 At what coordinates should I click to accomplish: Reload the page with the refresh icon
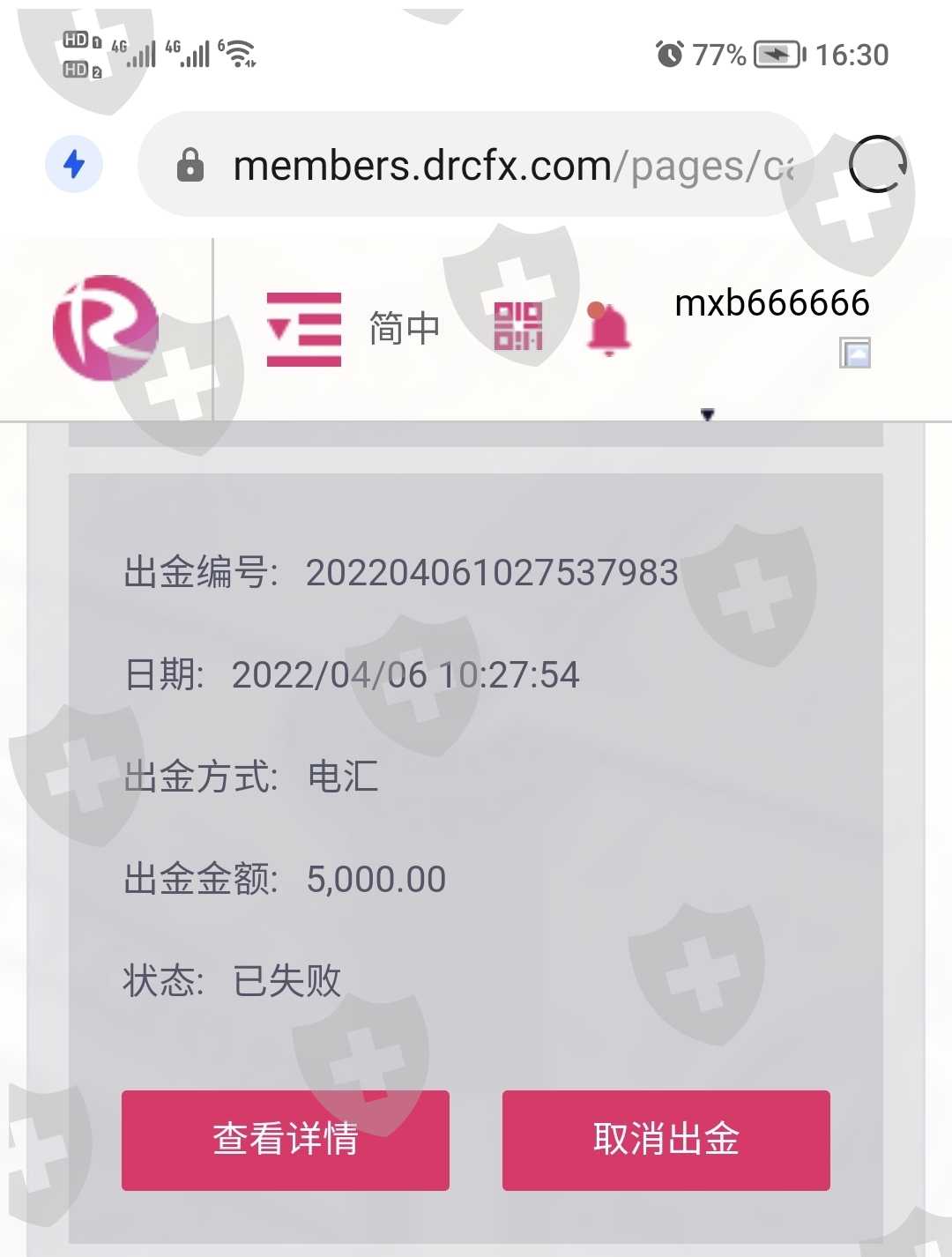tap(877, 164)
